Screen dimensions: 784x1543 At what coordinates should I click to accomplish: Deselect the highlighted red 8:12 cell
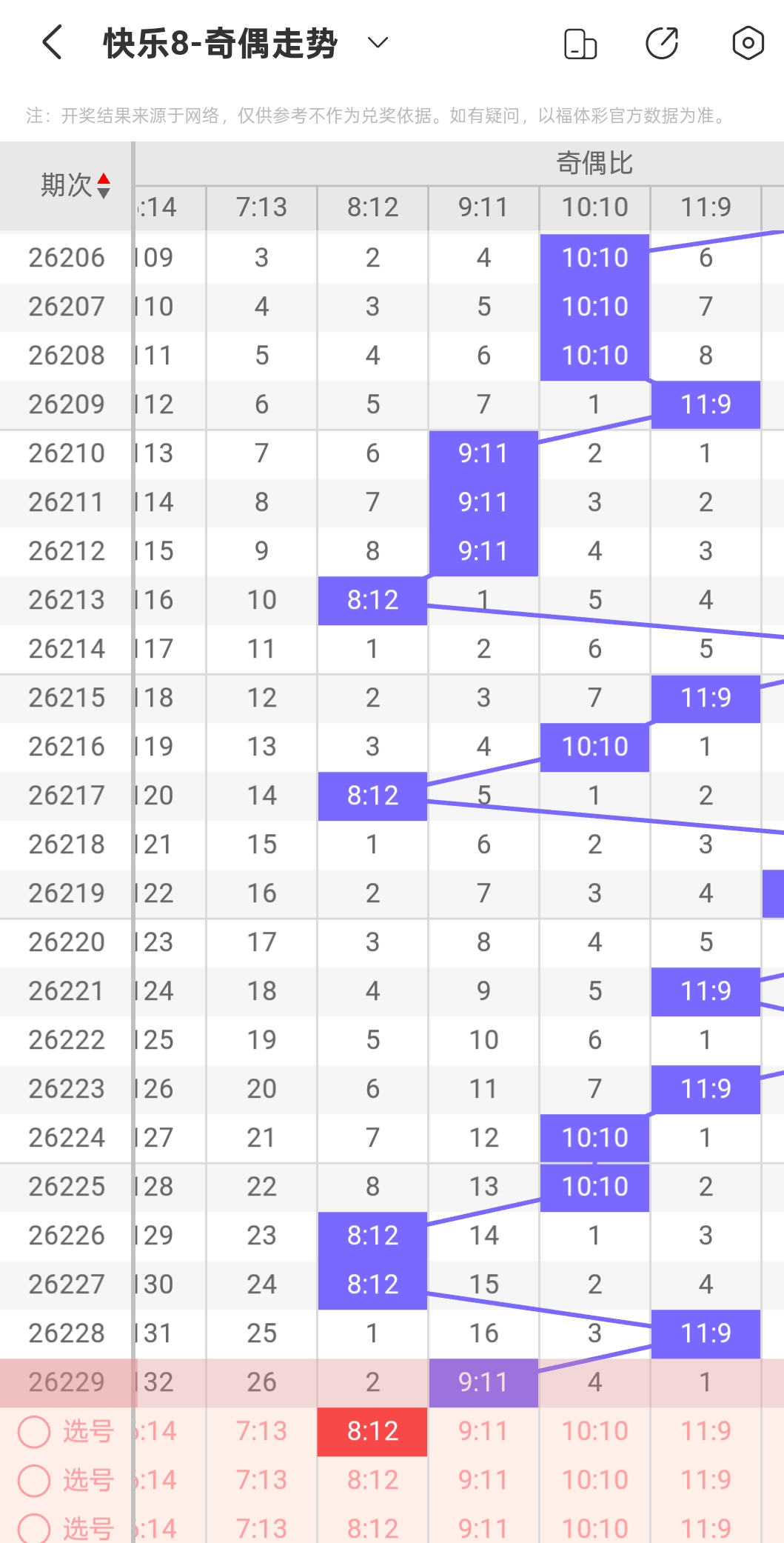point(373,1431)
